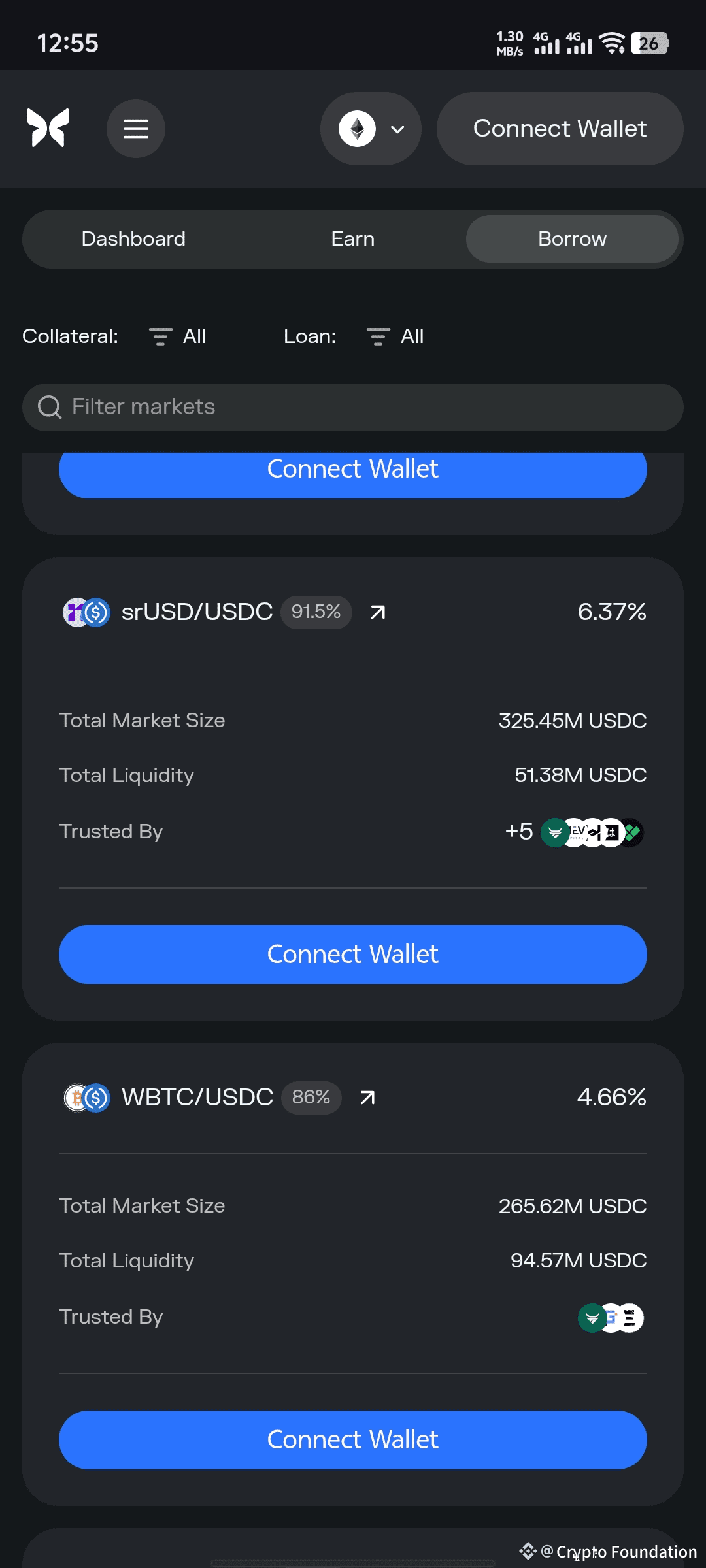Connect wallet for the srUSD/USDC market
Screen dimensions: 706x1568
coord(353,955)
